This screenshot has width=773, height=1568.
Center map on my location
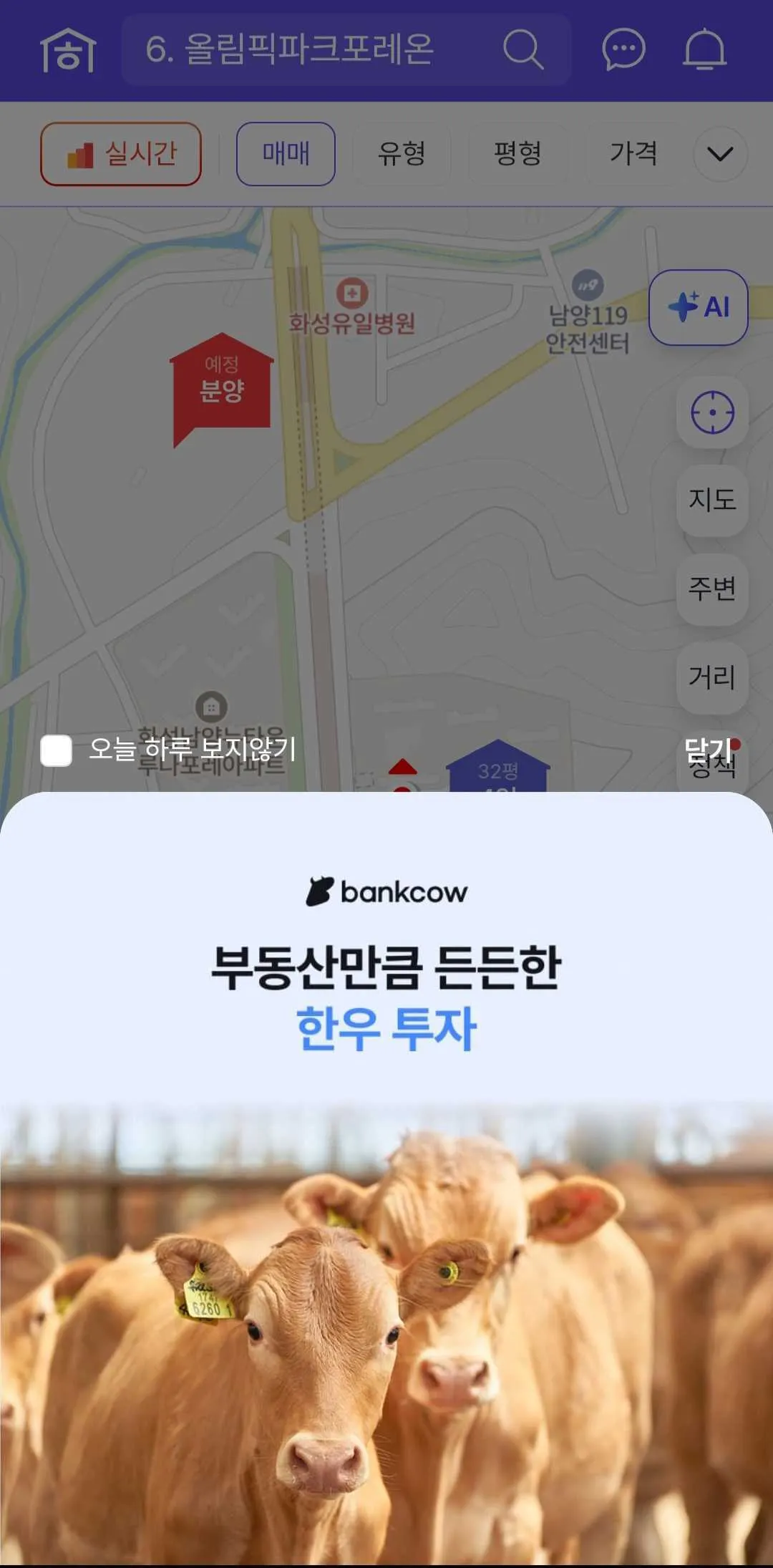712,412
